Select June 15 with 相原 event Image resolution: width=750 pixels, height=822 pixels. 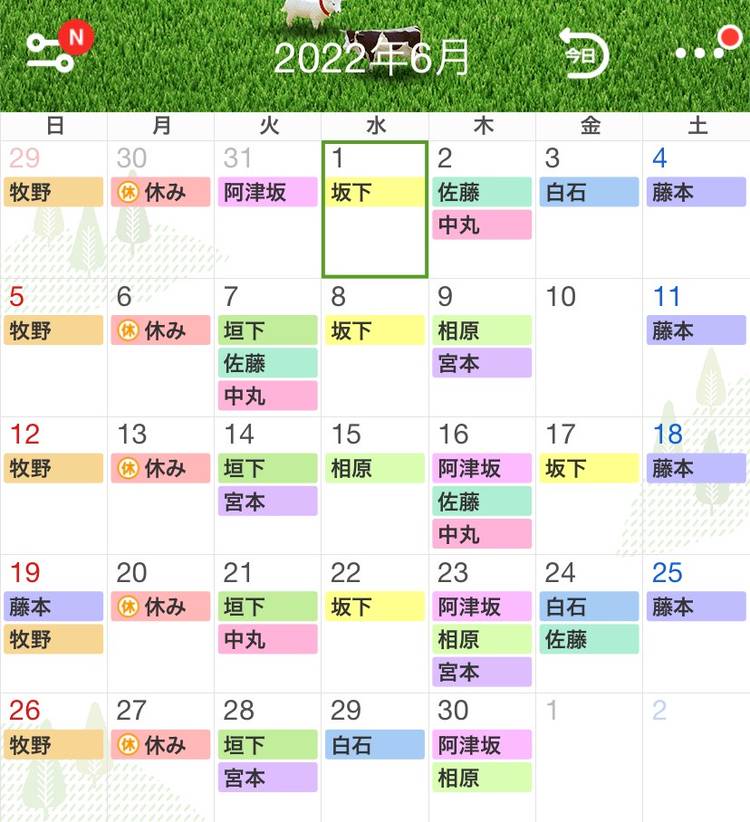(x=375, y=486)
